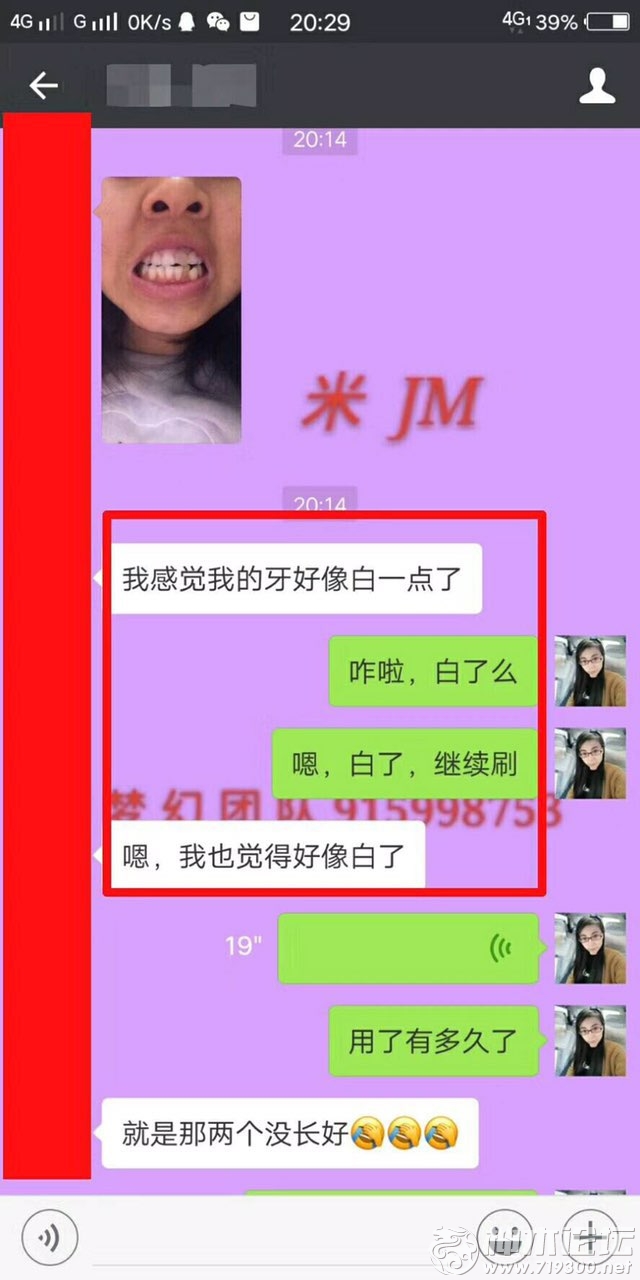Open the chat info profile icon

(x=597, y=86)
